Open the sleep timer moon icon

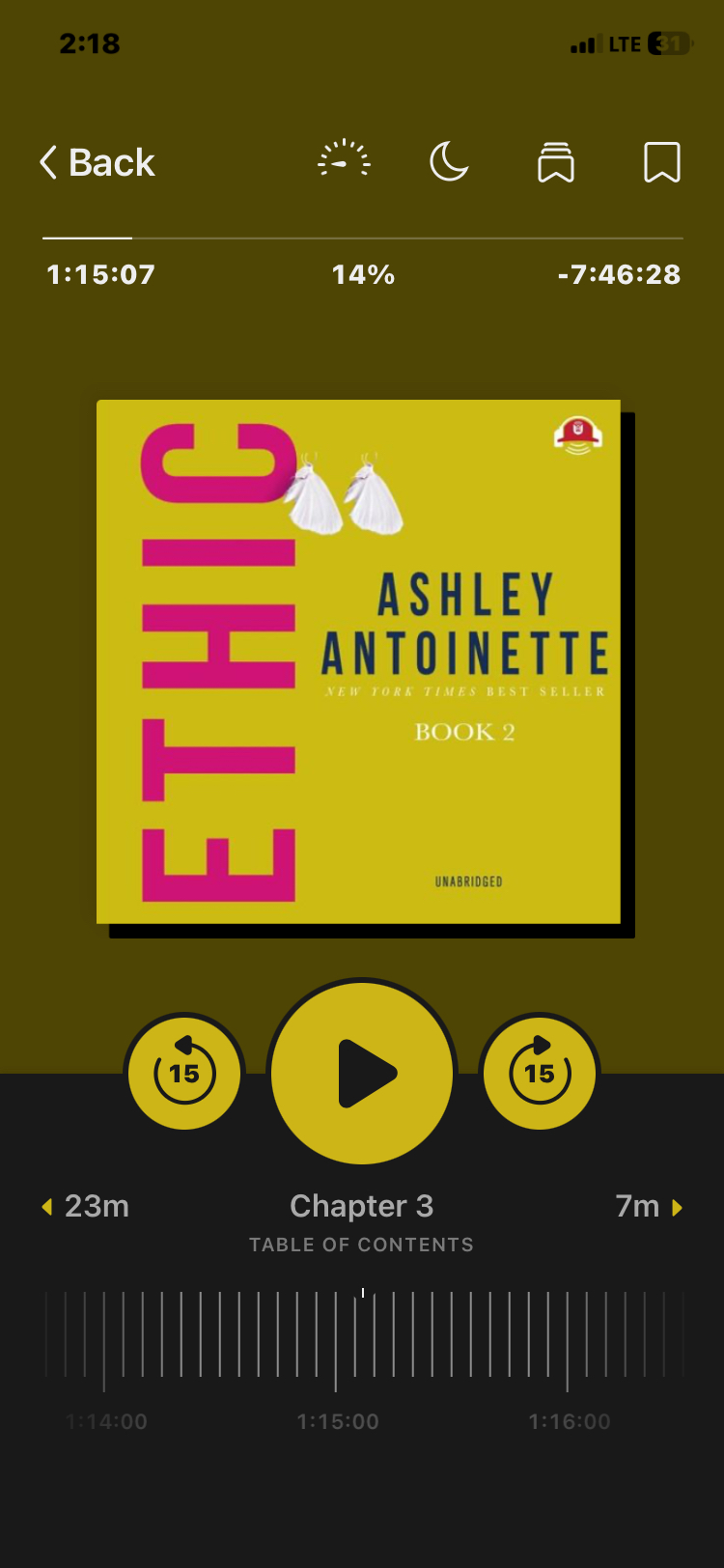point(449,161)
